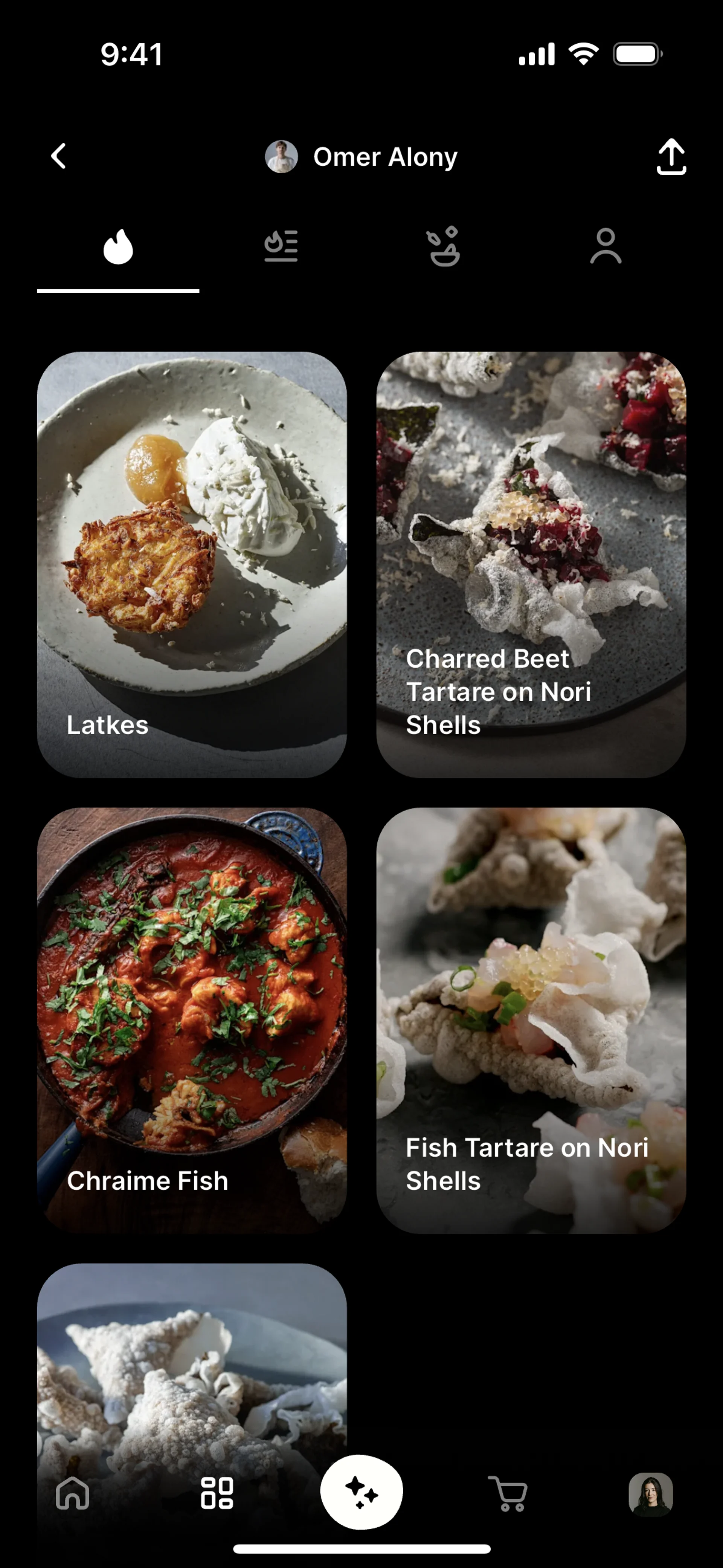Viewport: 723px width, 1568px height.
Task: Switch to the person profile tab
Action: pyautogui.click(x=606, y=246)
